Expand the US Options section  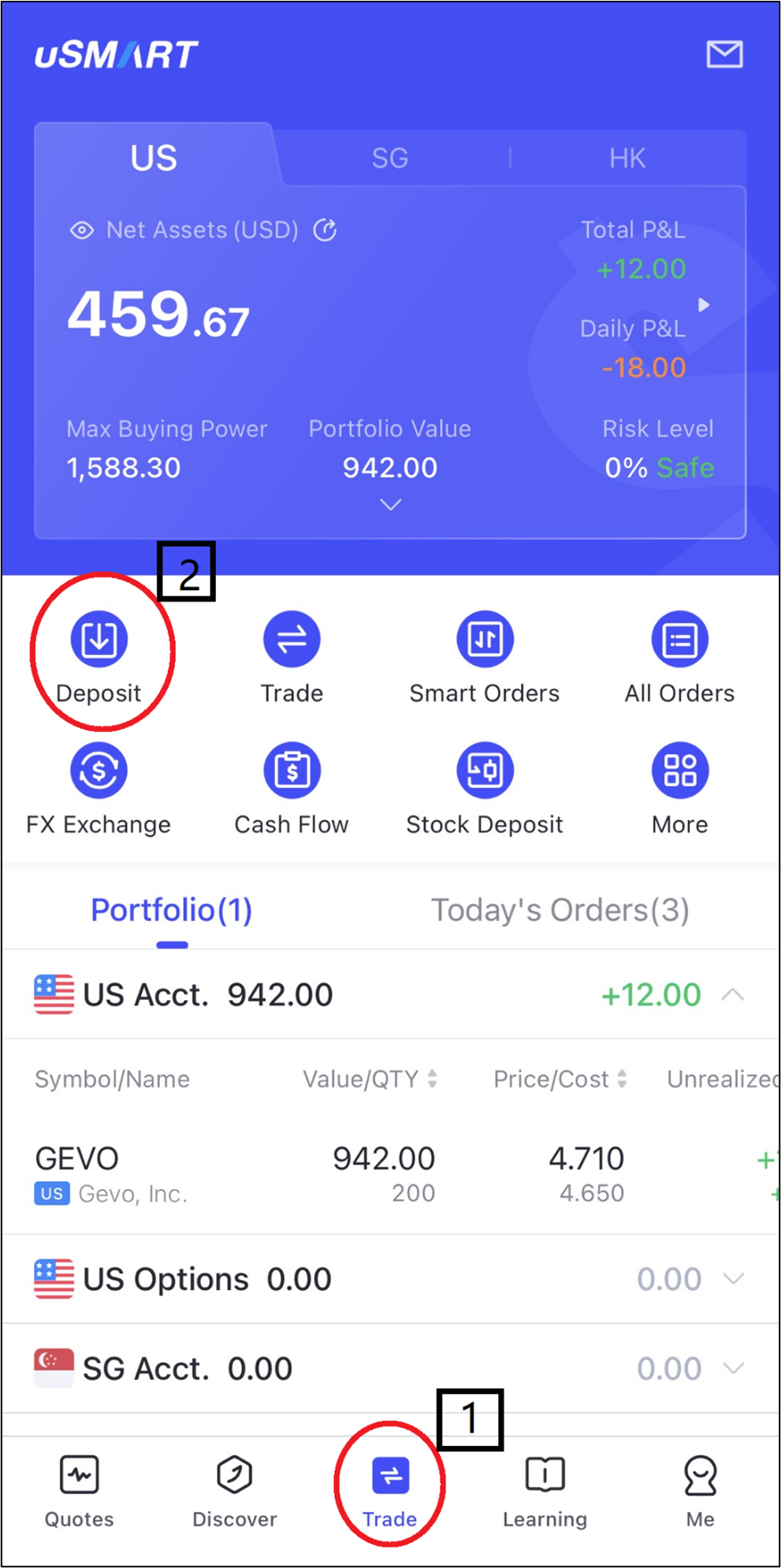pyautogui.click(x=391, y=1279)
